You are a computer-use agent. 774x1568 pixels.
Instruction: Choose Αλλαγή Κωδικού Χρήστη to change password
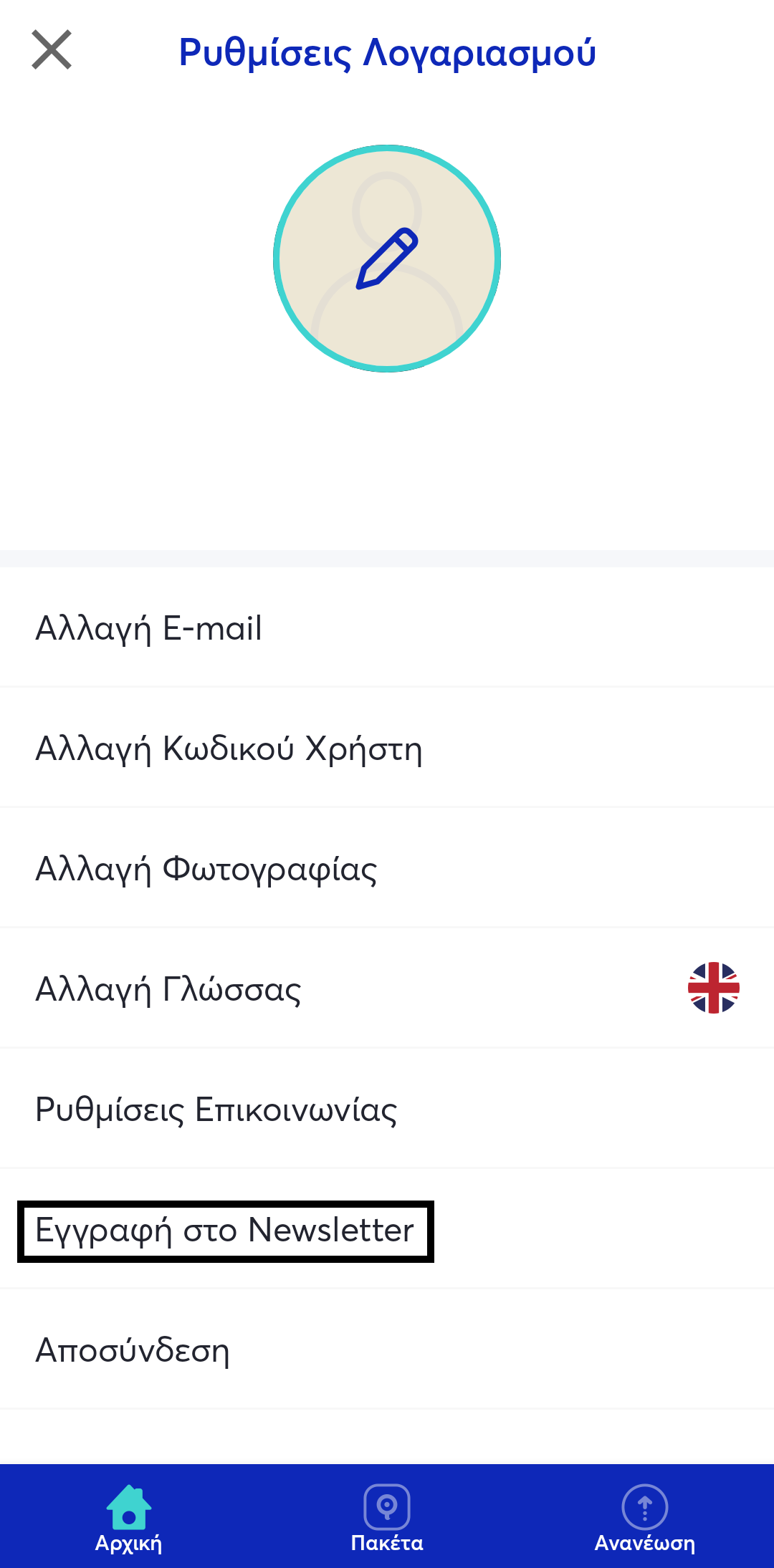(229, 749)
